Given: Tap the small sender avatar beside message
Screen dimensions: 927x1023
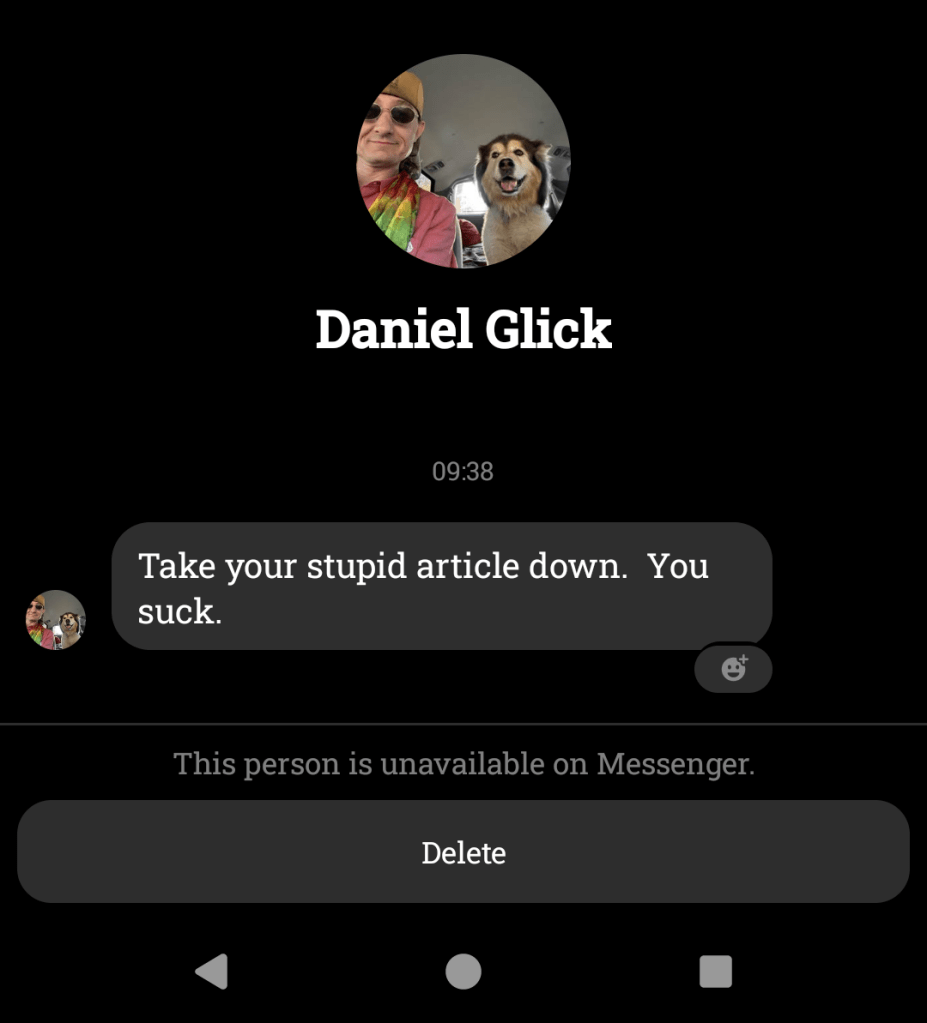Looking at the screenshot, I should 55,620.
